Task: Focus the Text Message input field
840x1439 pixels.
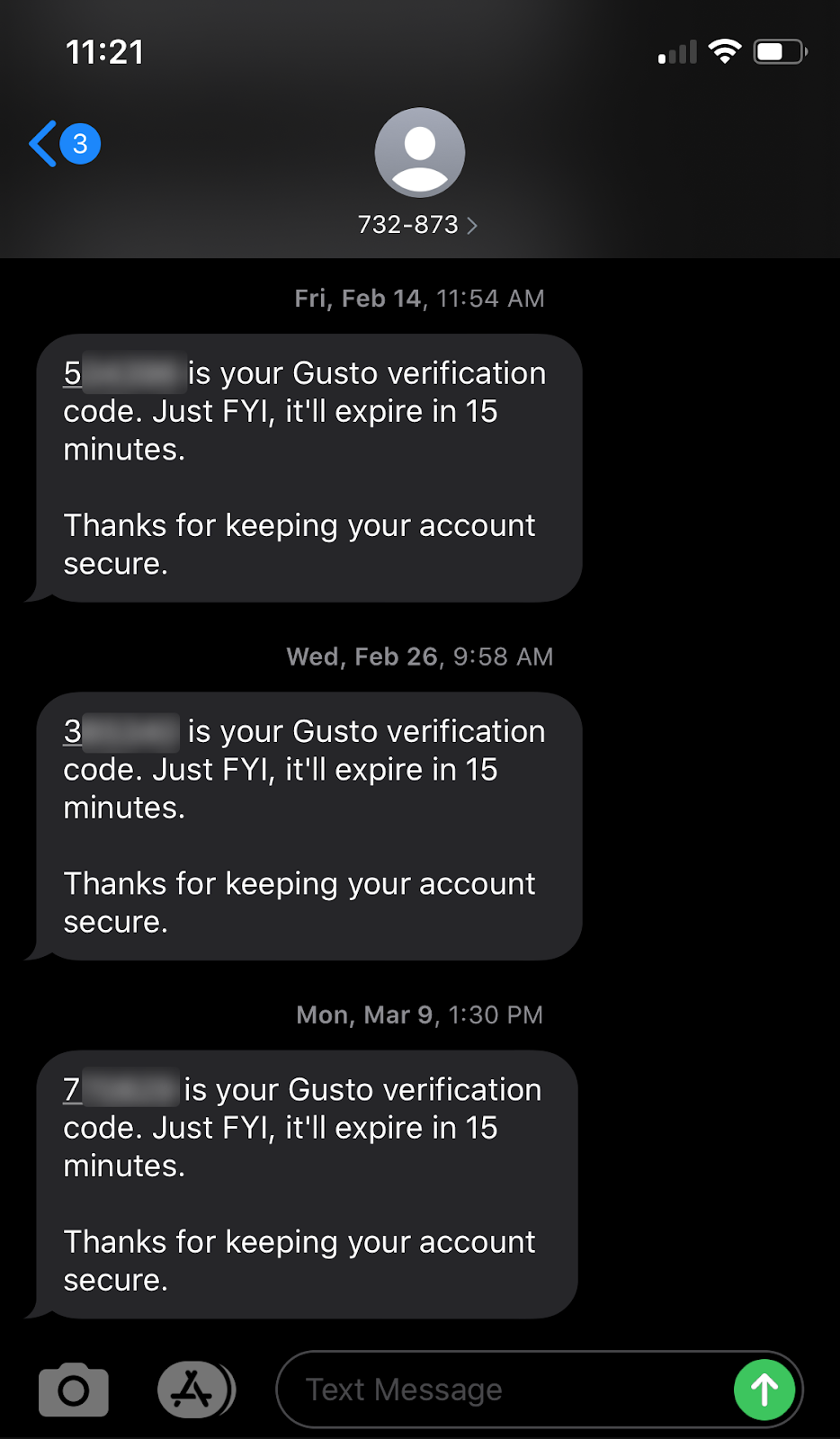Action: pyautogui.click(x=504, y=1390)
